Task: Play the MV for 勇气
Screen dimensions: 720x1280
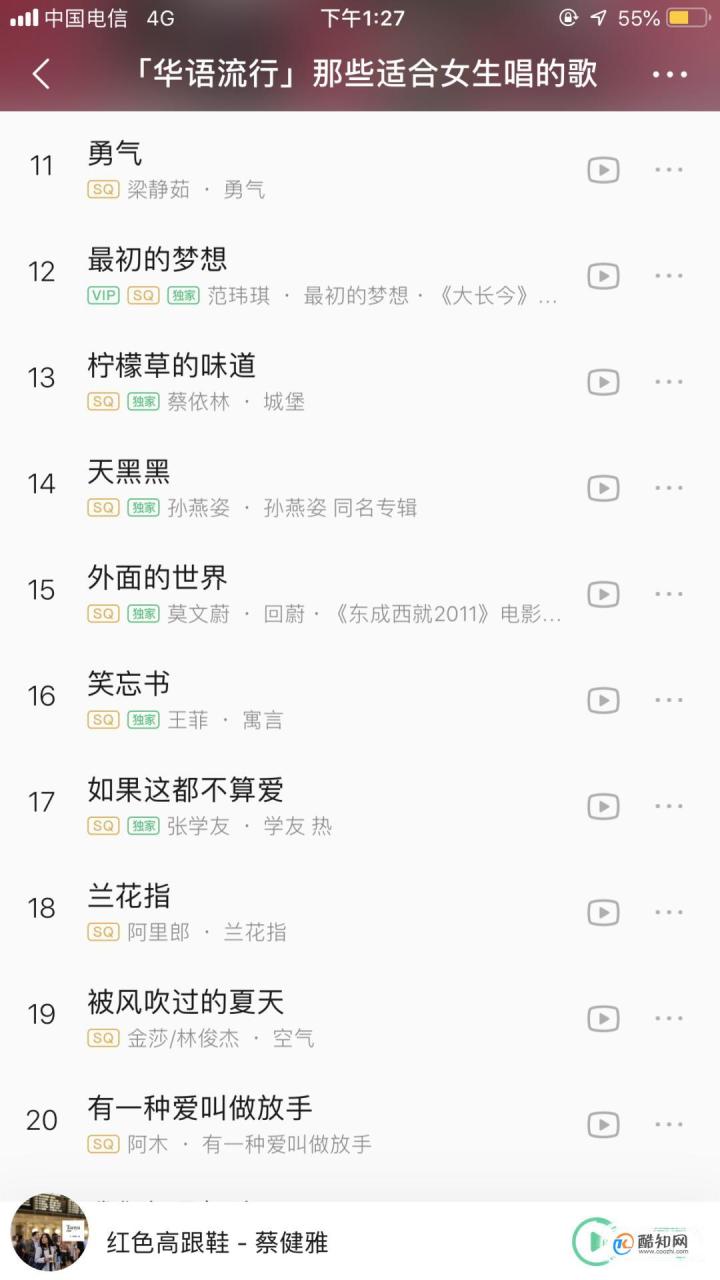Action: 603,170
